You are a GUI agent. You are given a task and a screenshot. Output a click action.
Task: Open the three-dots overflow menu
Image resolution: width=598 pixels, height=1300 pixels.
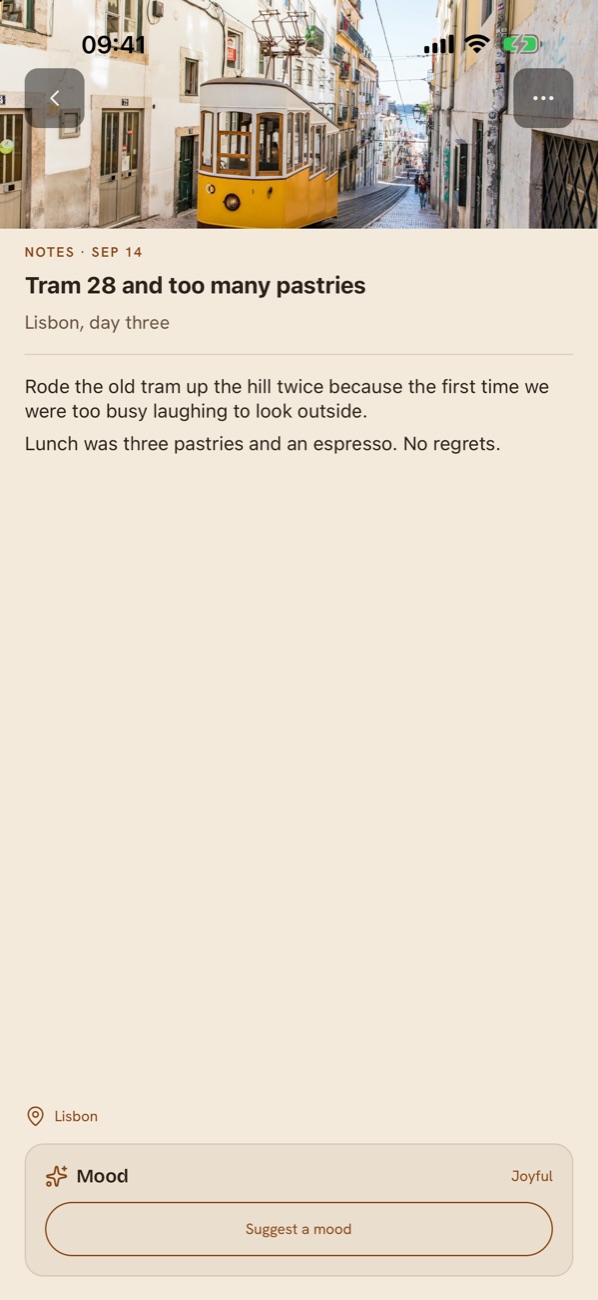pos(543,98)
